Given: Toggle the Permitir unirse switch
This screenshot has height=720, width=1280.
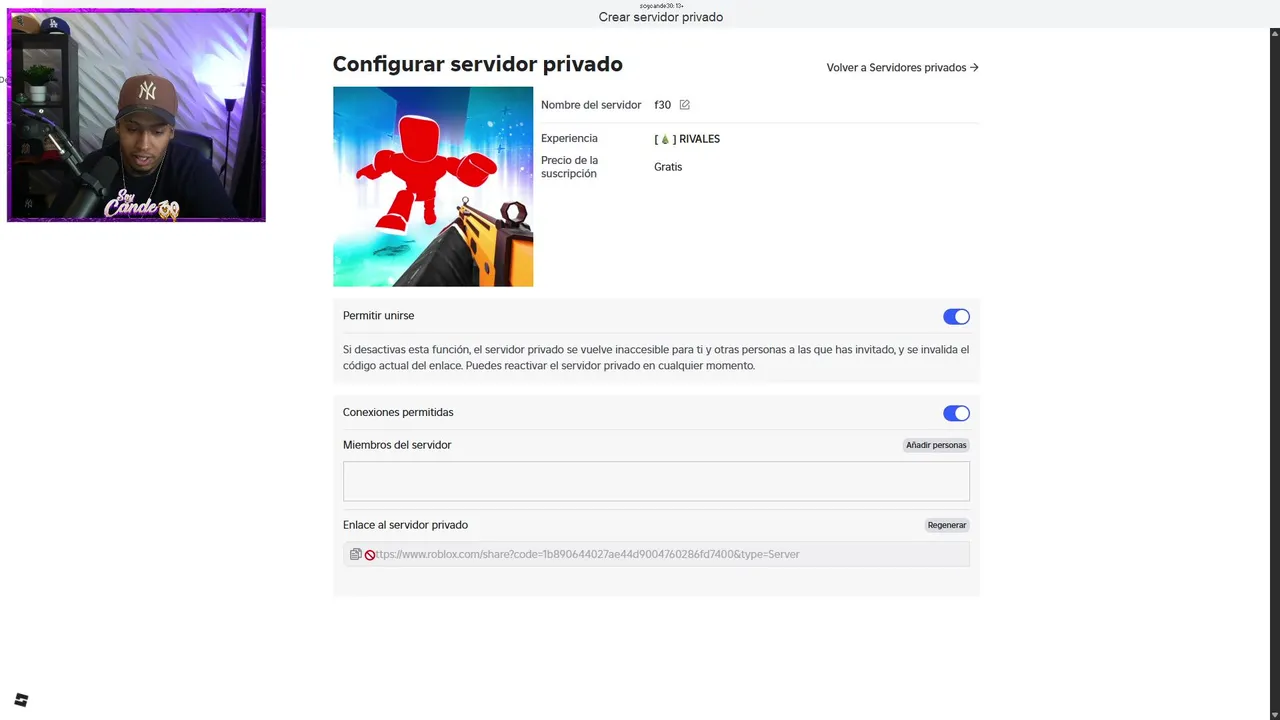Looking at the screenshot, I should [x=956, y=317].
